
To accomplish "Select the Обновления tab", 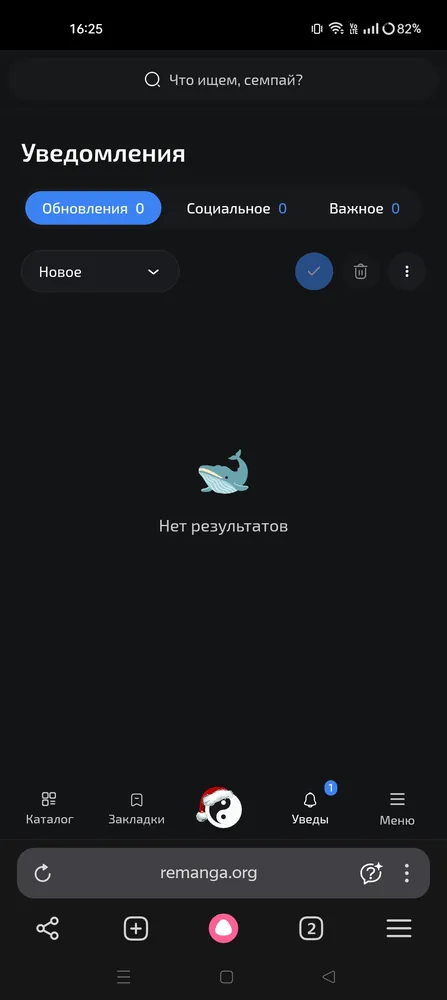I will tap(93, 209).
